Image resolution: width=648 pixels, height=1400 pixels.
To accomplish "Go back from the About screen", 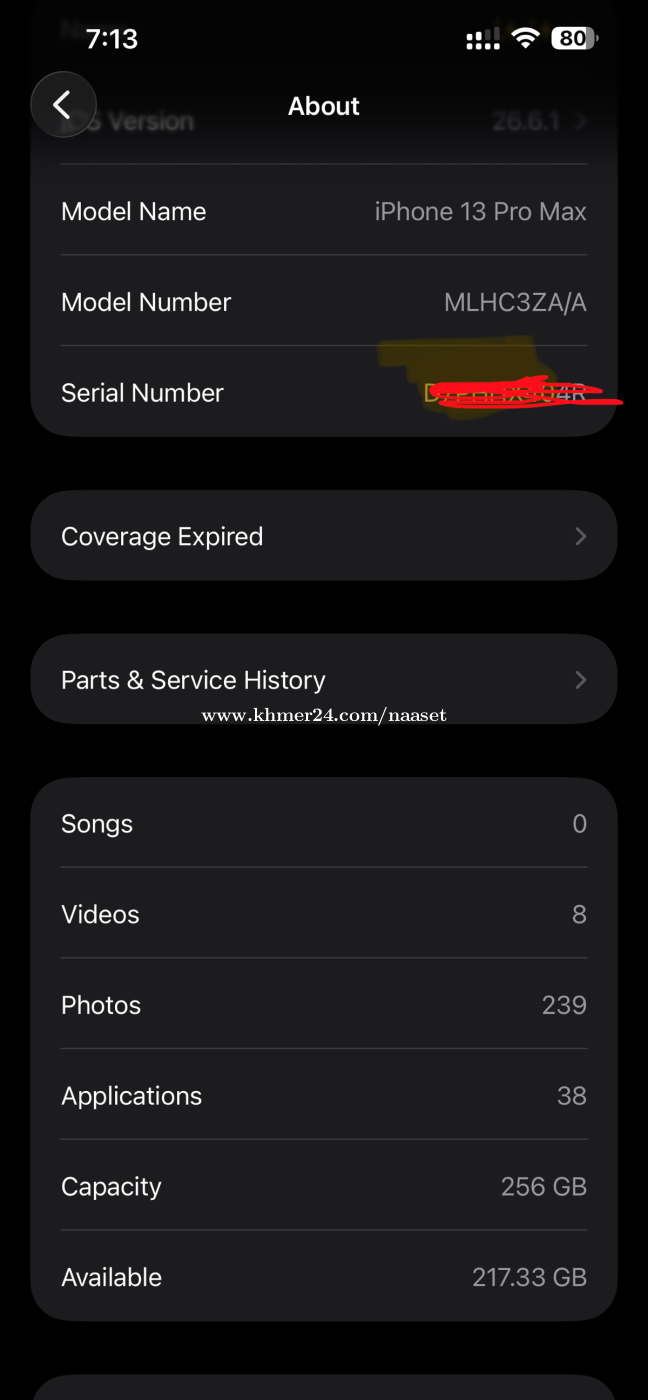I will point(63,104).
